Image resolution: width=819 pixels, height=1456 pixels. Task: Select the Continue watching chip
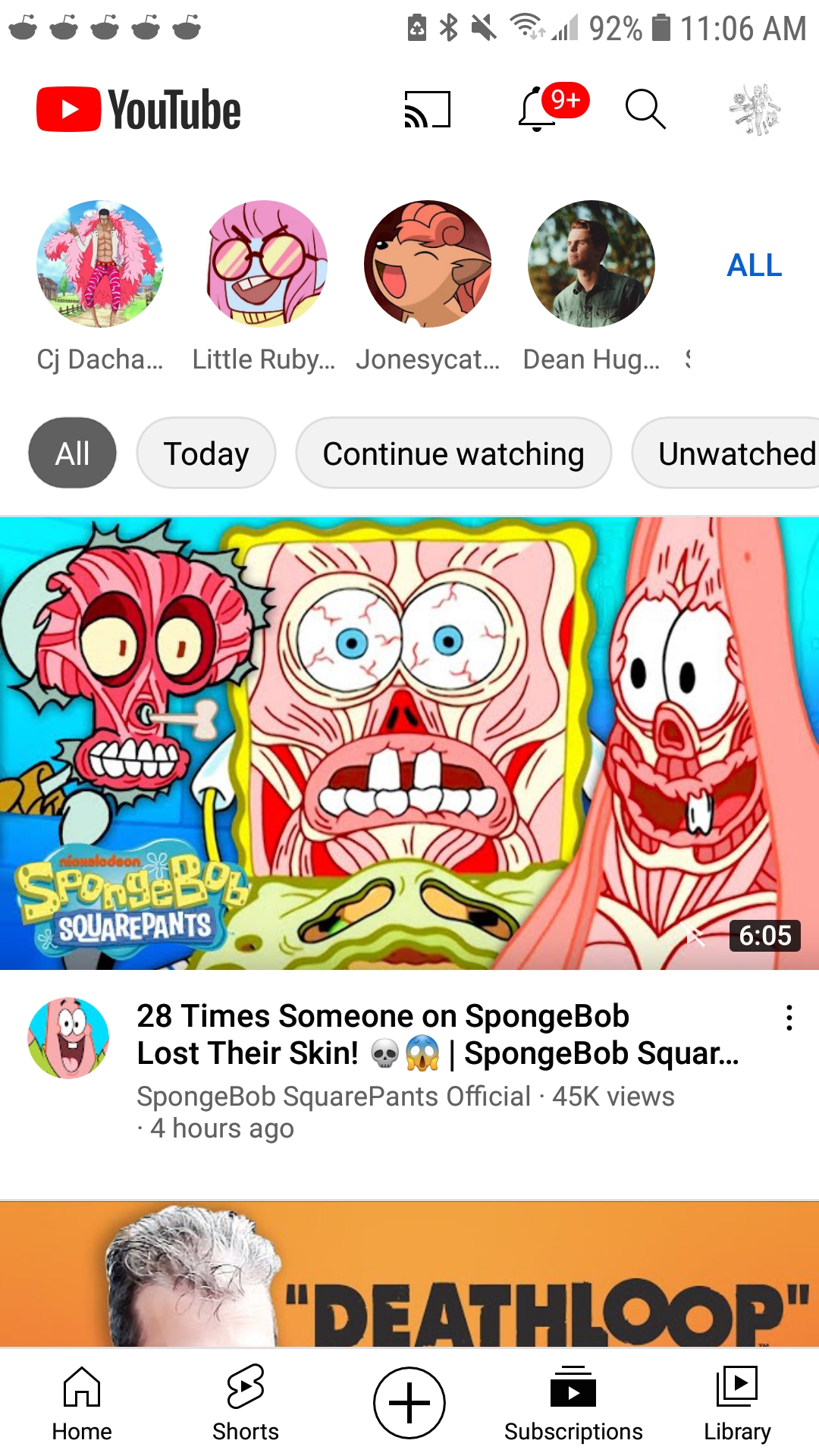[453, 453]
